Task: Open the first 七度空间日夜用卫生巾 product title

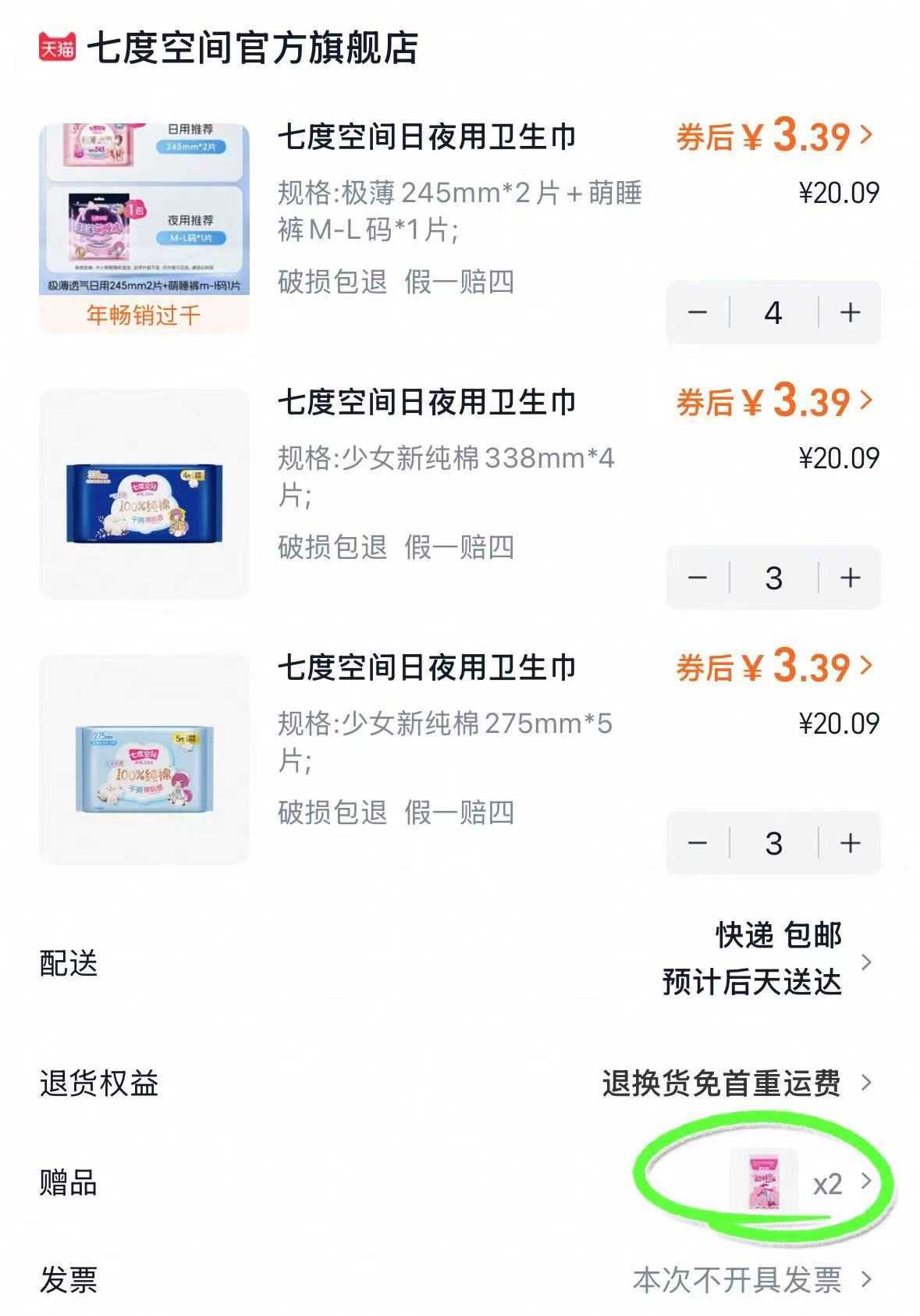Action: tap(429, 138)
